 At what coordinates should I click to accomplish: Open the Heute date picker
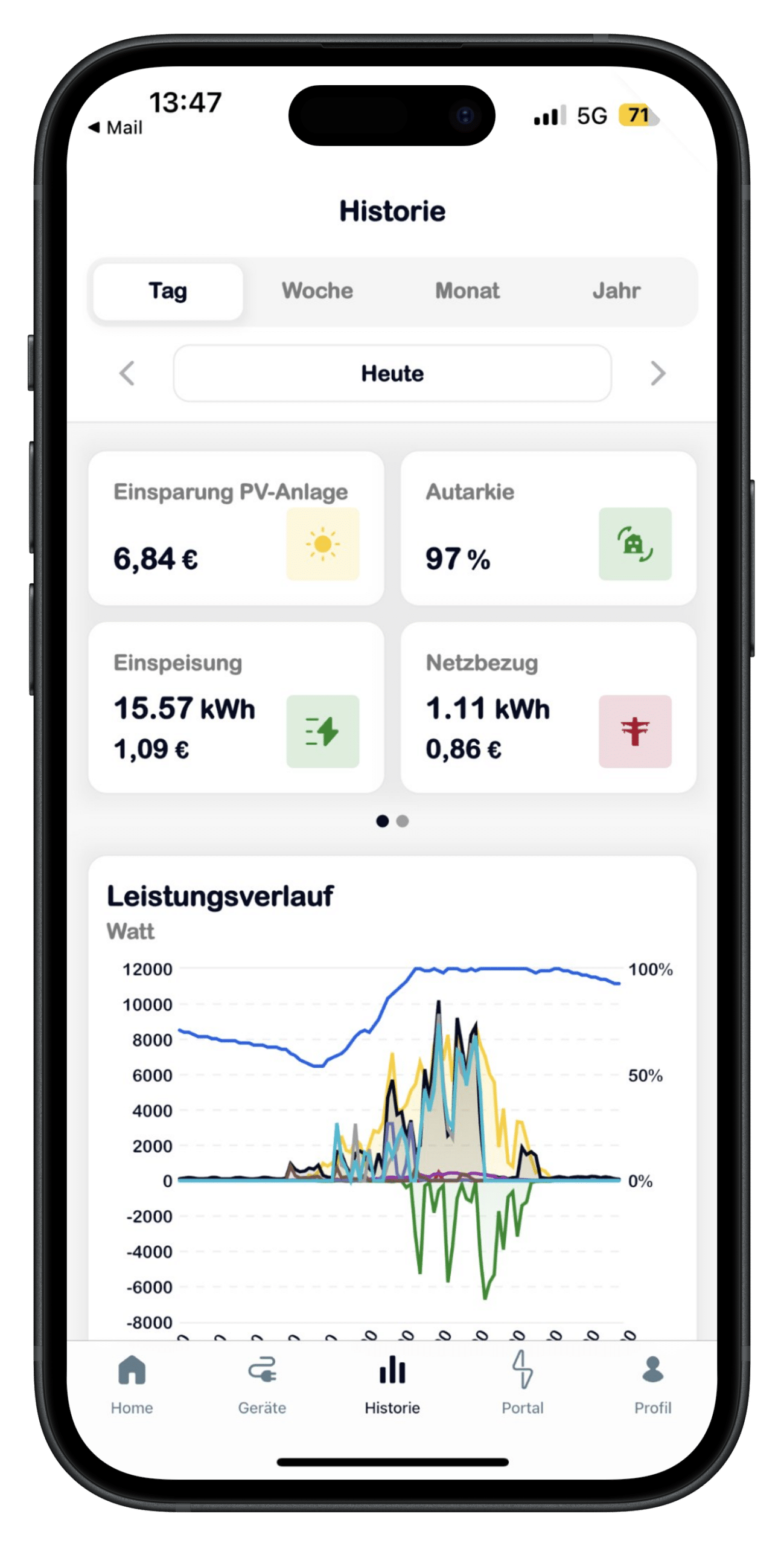point(392,373)
